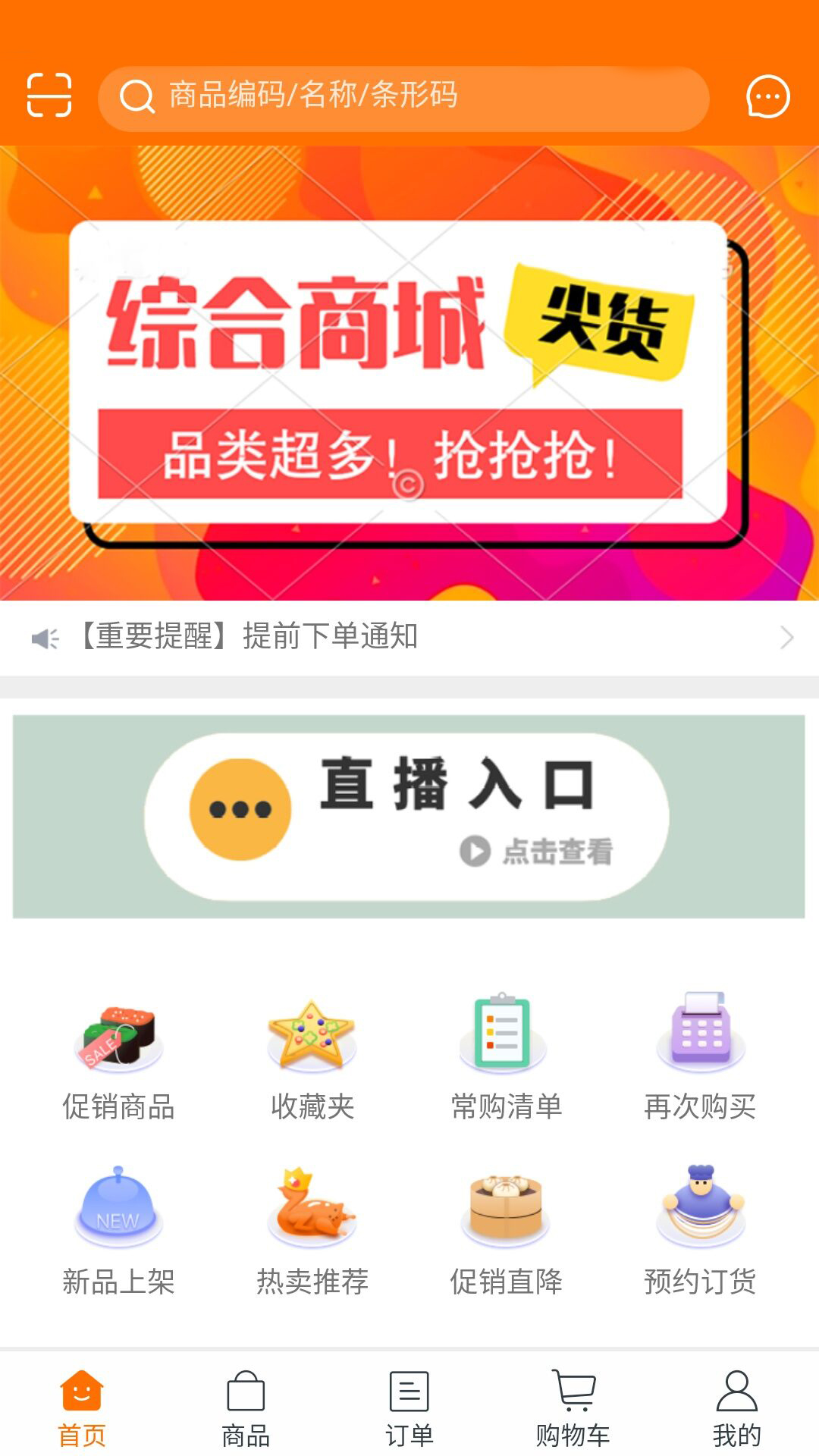Switch to the 订单 orders tab

point(409,1408)
